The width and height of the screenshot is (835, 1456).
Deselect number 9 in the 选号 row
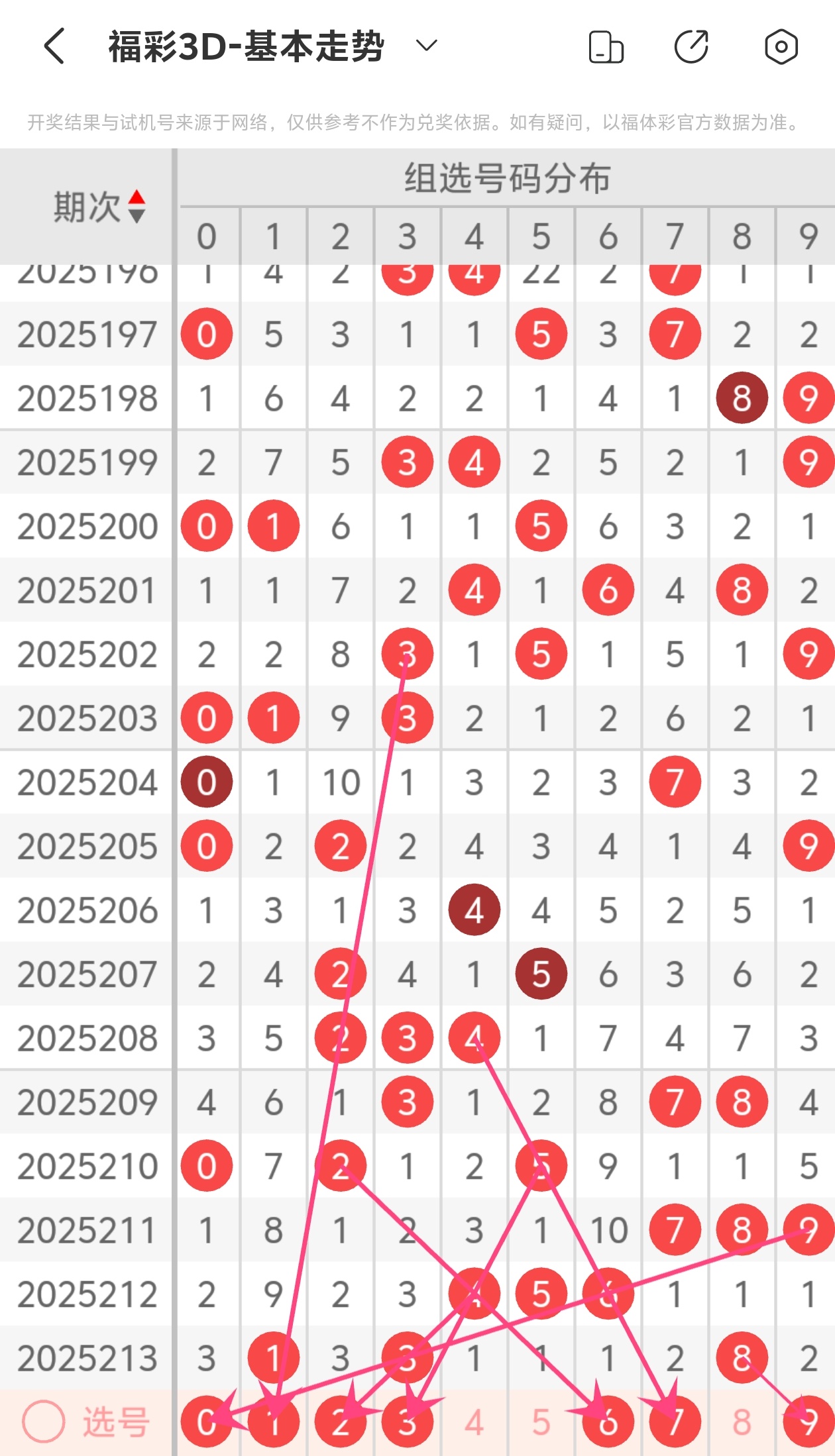(808, 1422)
